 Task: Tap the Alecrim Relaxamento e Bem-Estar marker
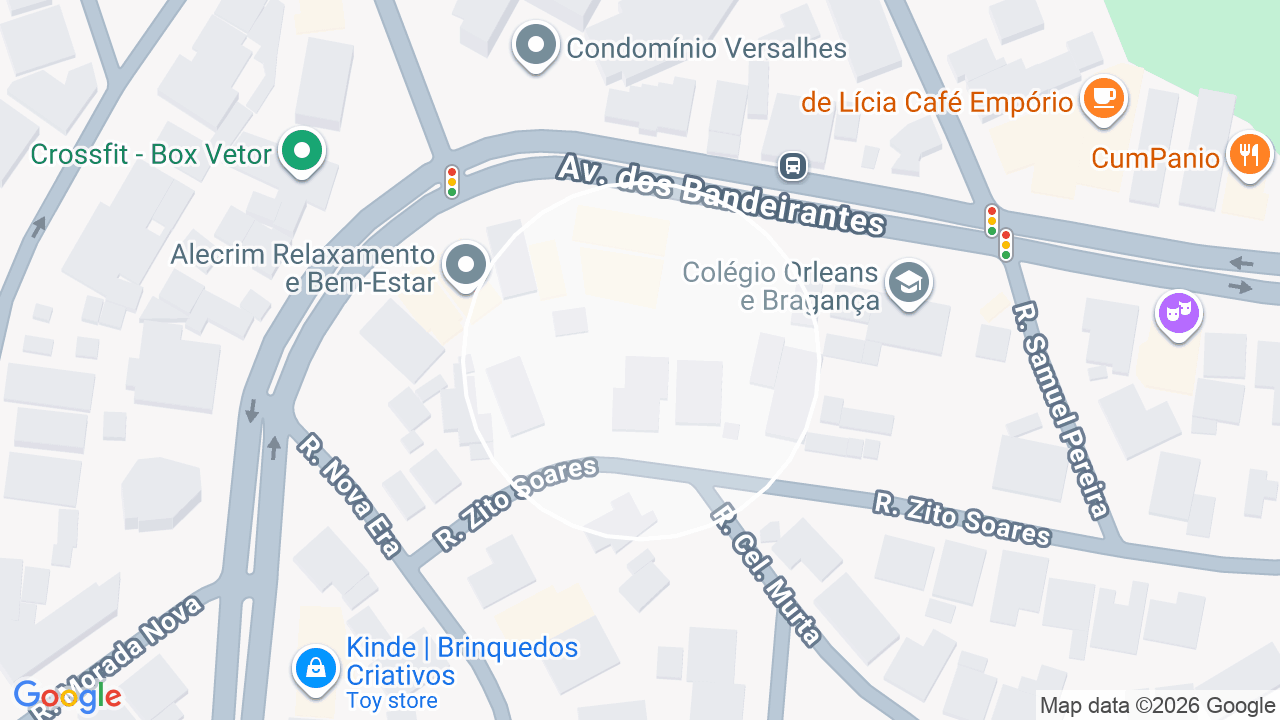(x=465, y=266)
